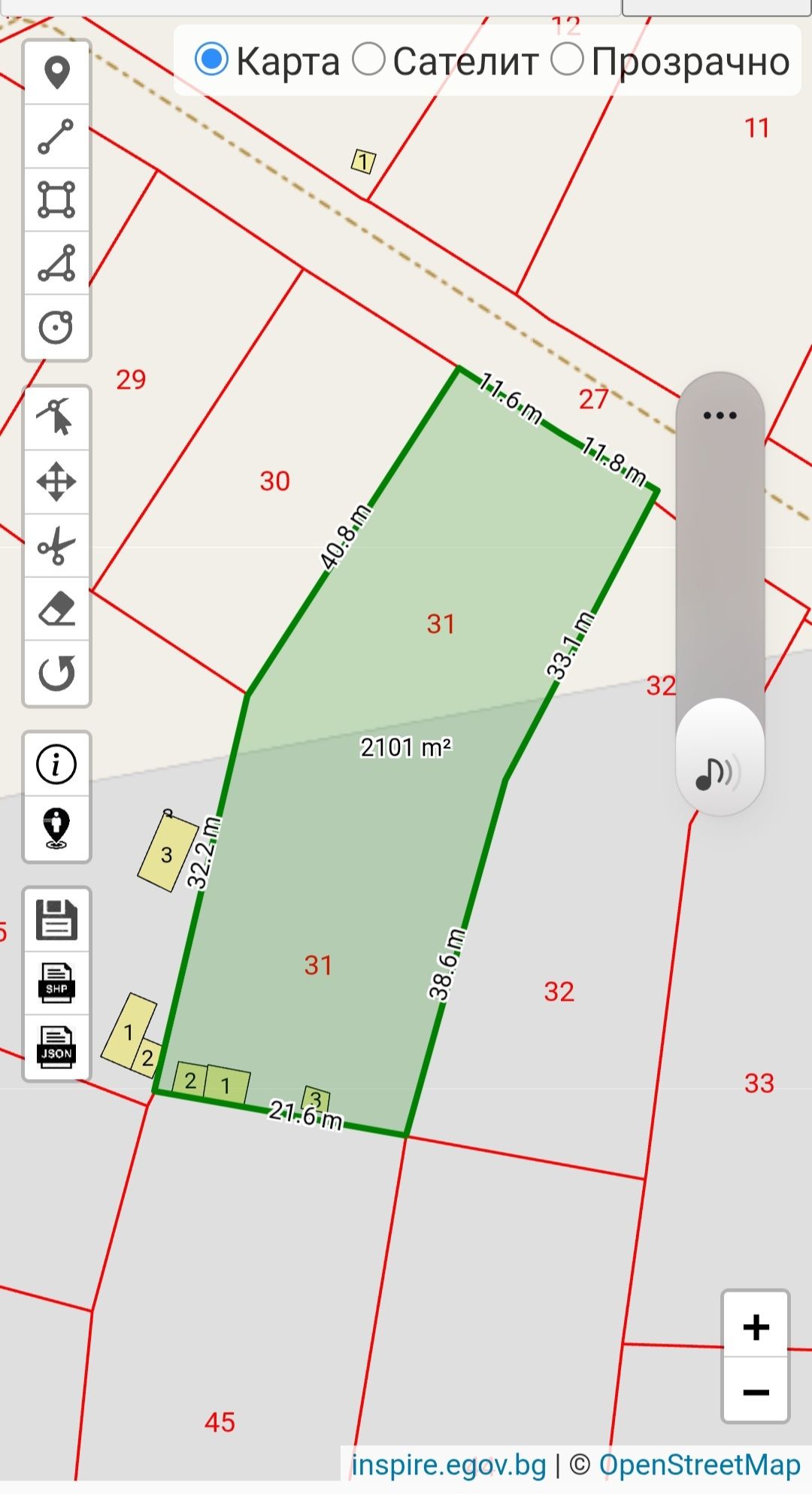
Task: Activate the edit vertices cursor tool
Action: 57,418
